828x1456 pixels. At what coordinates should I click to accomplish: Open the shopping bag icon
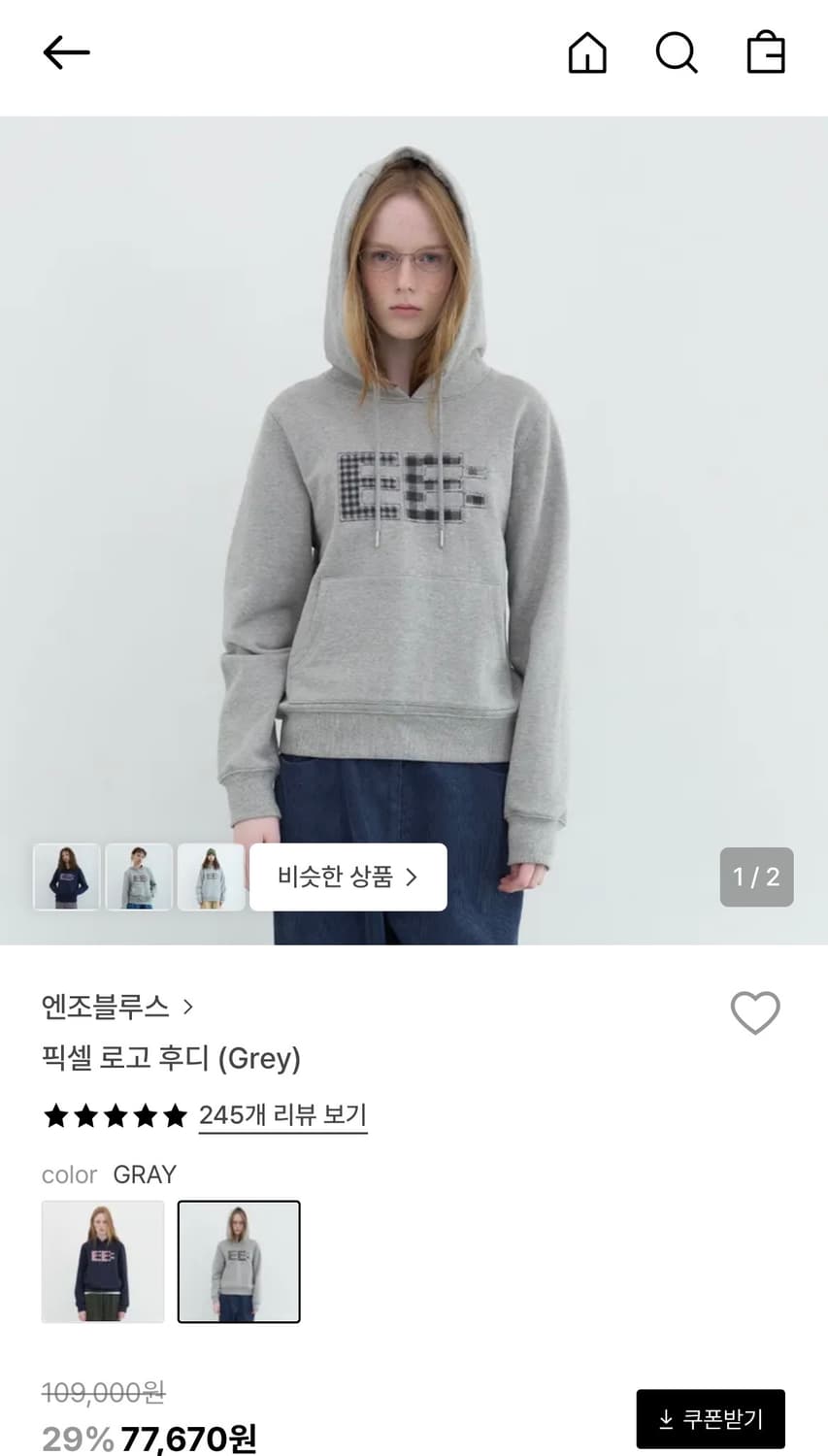click(766, 53)
